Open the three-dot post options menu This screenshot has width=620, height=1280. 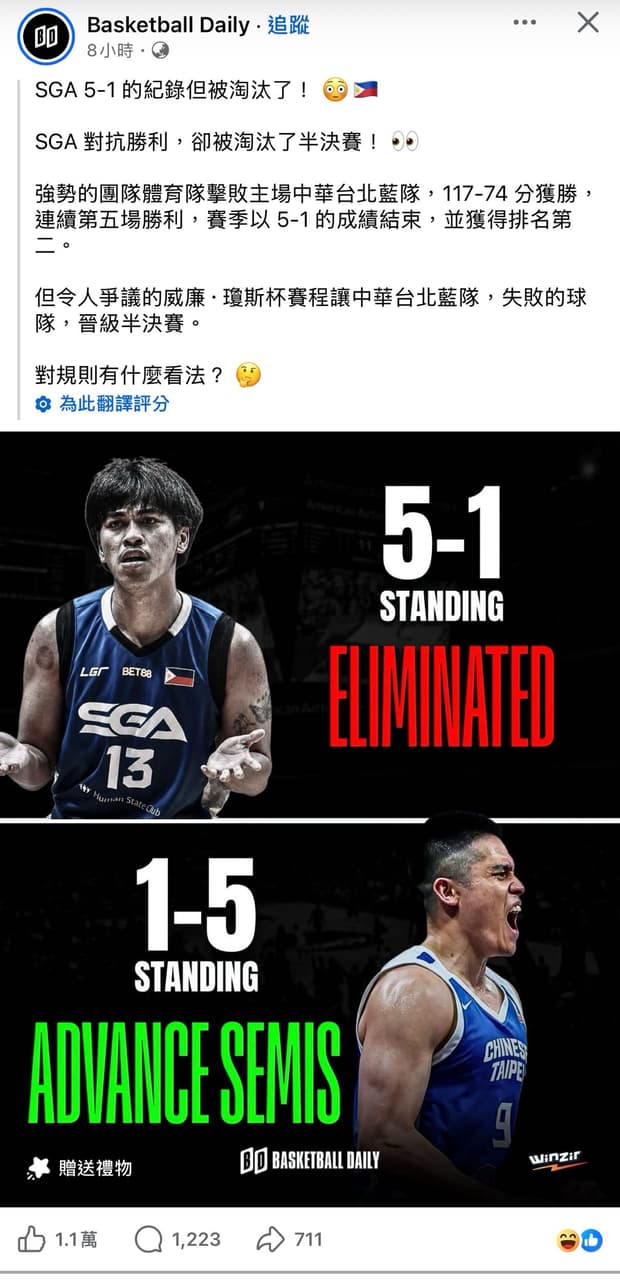(525, 23)
